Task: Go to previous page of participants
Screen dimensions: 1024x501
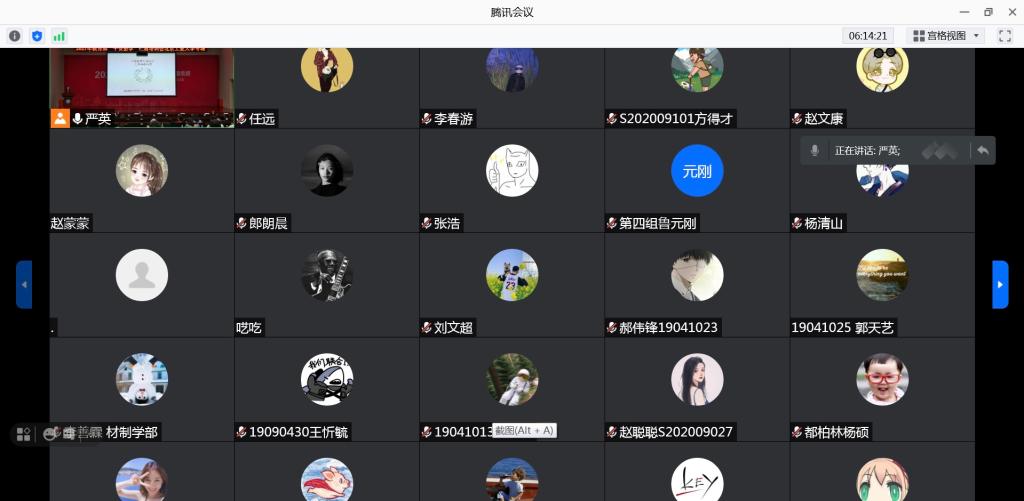Action: pos(24,284)
